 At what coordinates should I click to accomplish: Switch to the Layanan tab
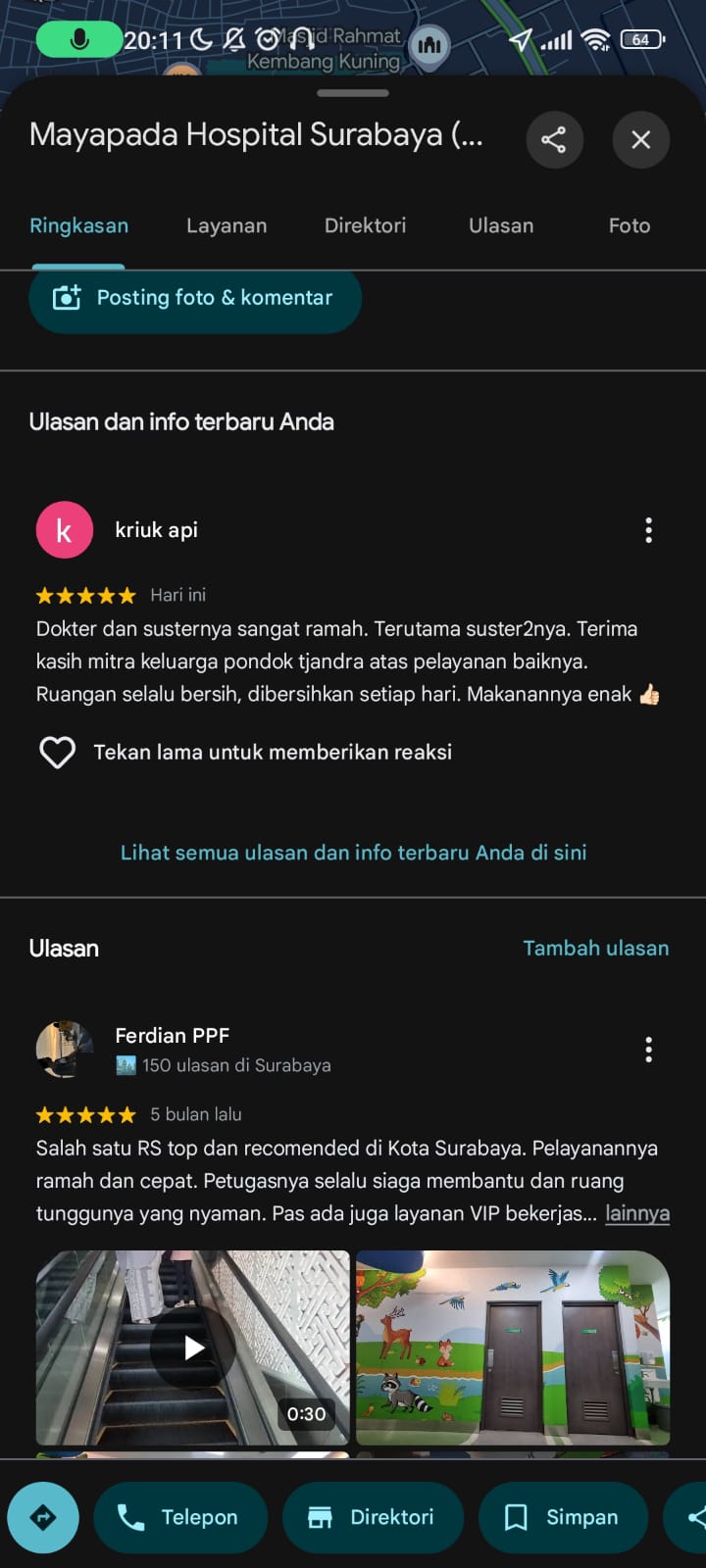[227, 225]
